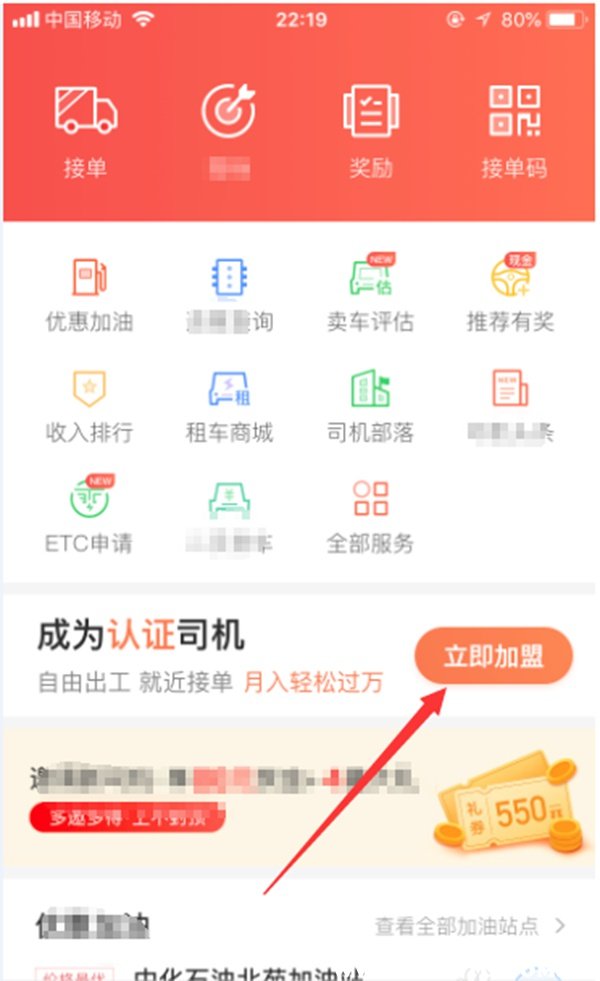This screenshot has height=981, width=600.
Task: Open 全部服务 all services
Action: coord(370,515)
